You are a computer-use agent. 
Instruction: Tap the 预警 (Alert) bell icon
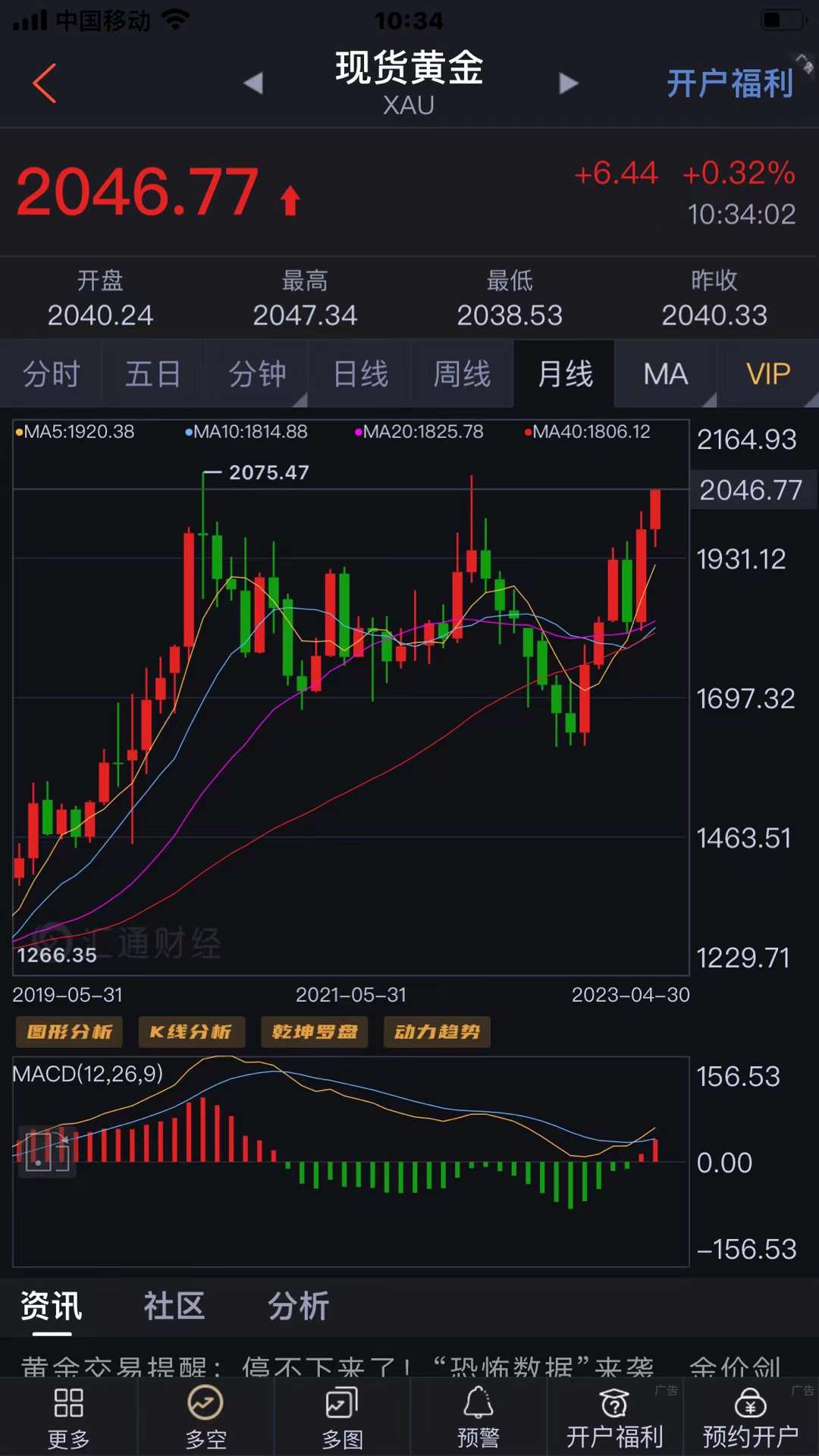[476, 1412]
